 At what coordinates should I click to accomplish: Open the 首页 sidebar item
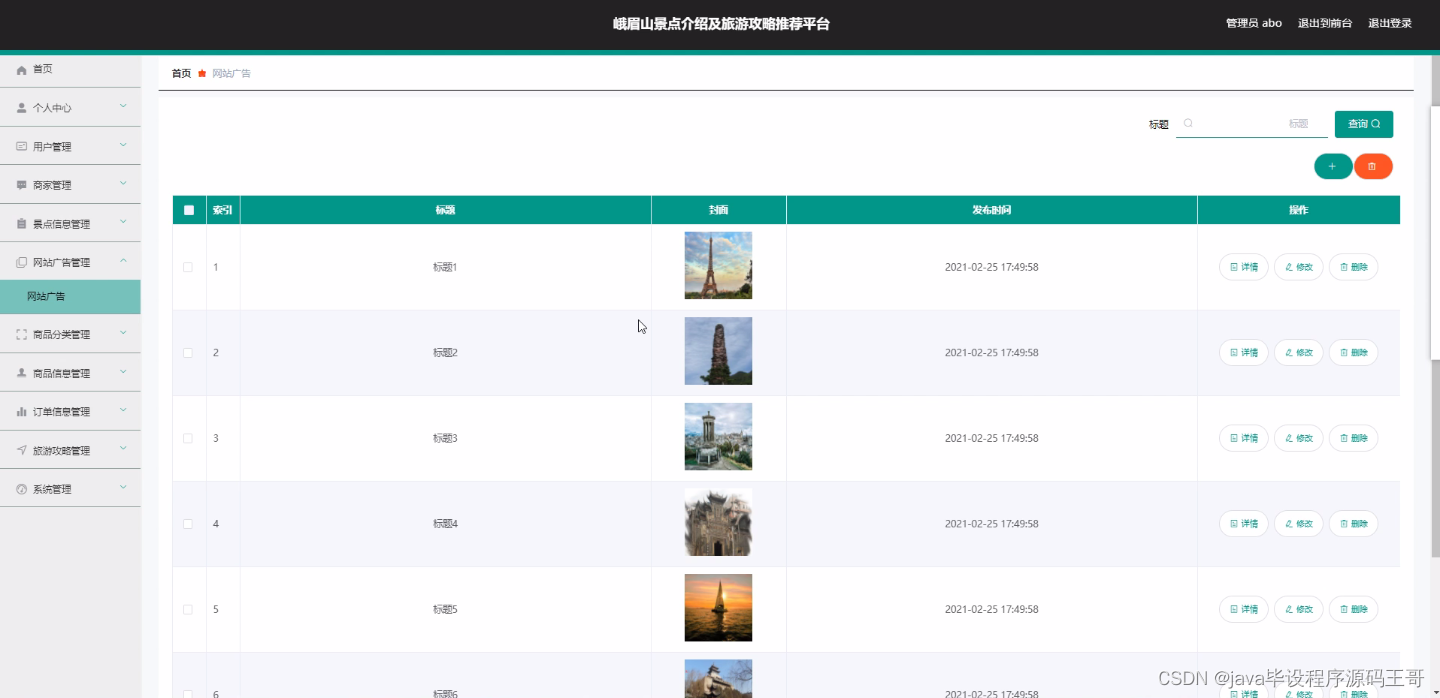[x=42, y=69]
